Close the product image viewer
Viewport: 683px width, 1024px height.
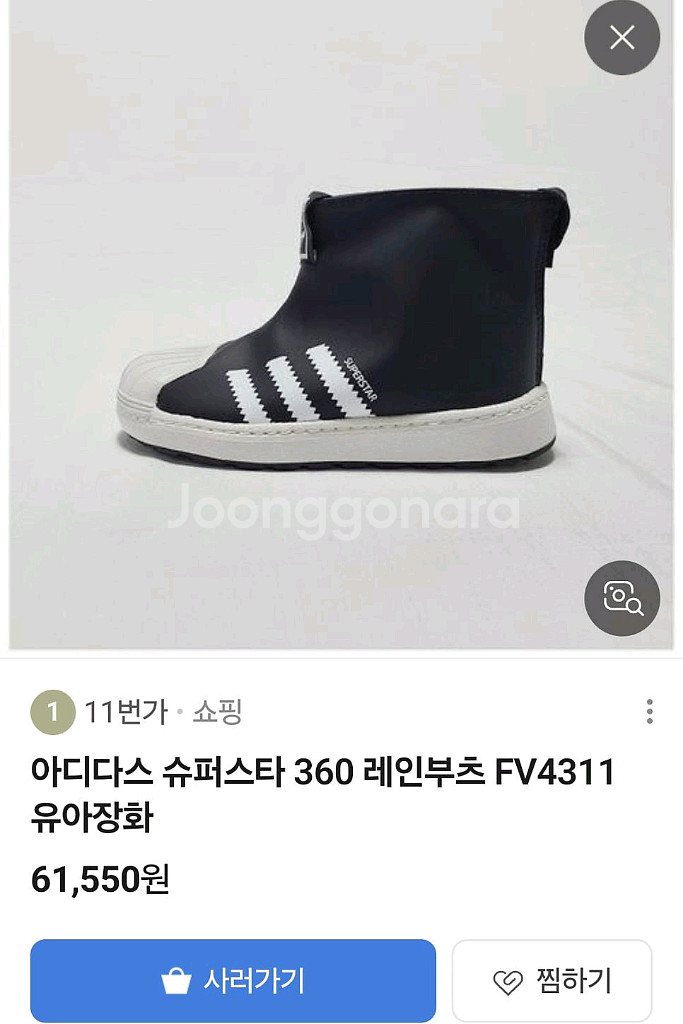click(622, 38)
